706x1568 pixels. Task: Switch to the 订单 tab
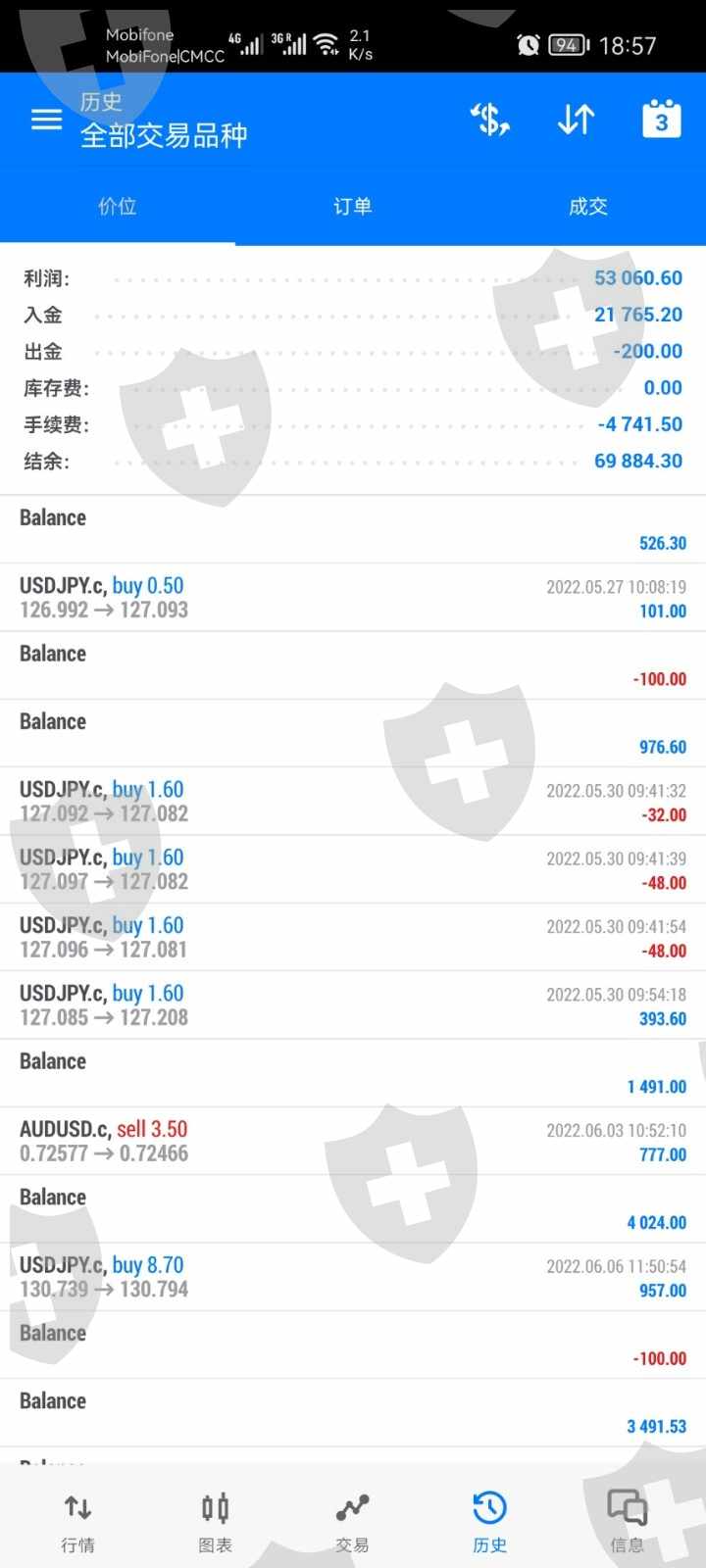tap(352, 207)
